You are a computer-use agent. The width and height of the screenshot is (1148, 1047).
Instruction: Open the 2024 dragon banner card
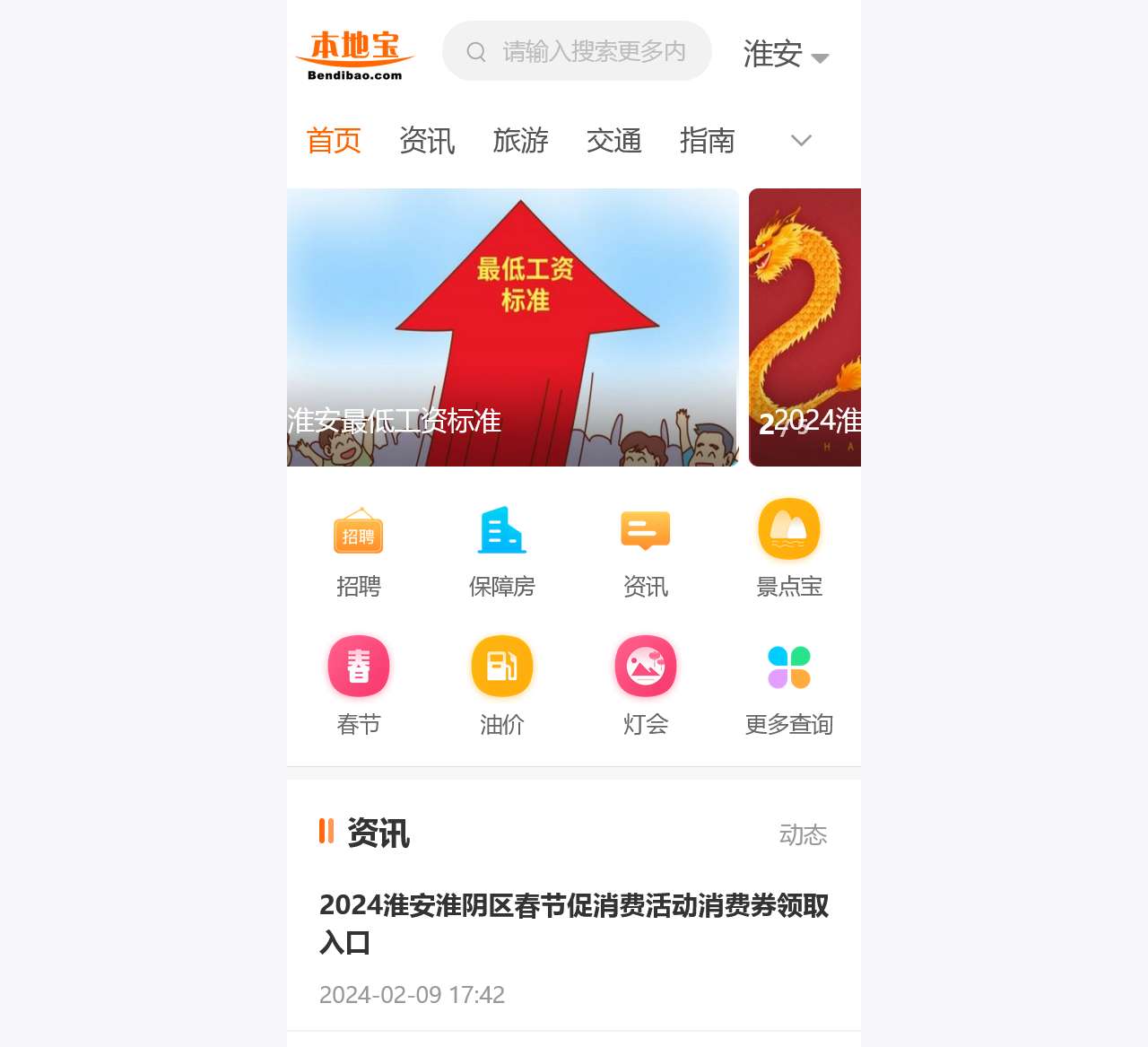click(804, 327)
